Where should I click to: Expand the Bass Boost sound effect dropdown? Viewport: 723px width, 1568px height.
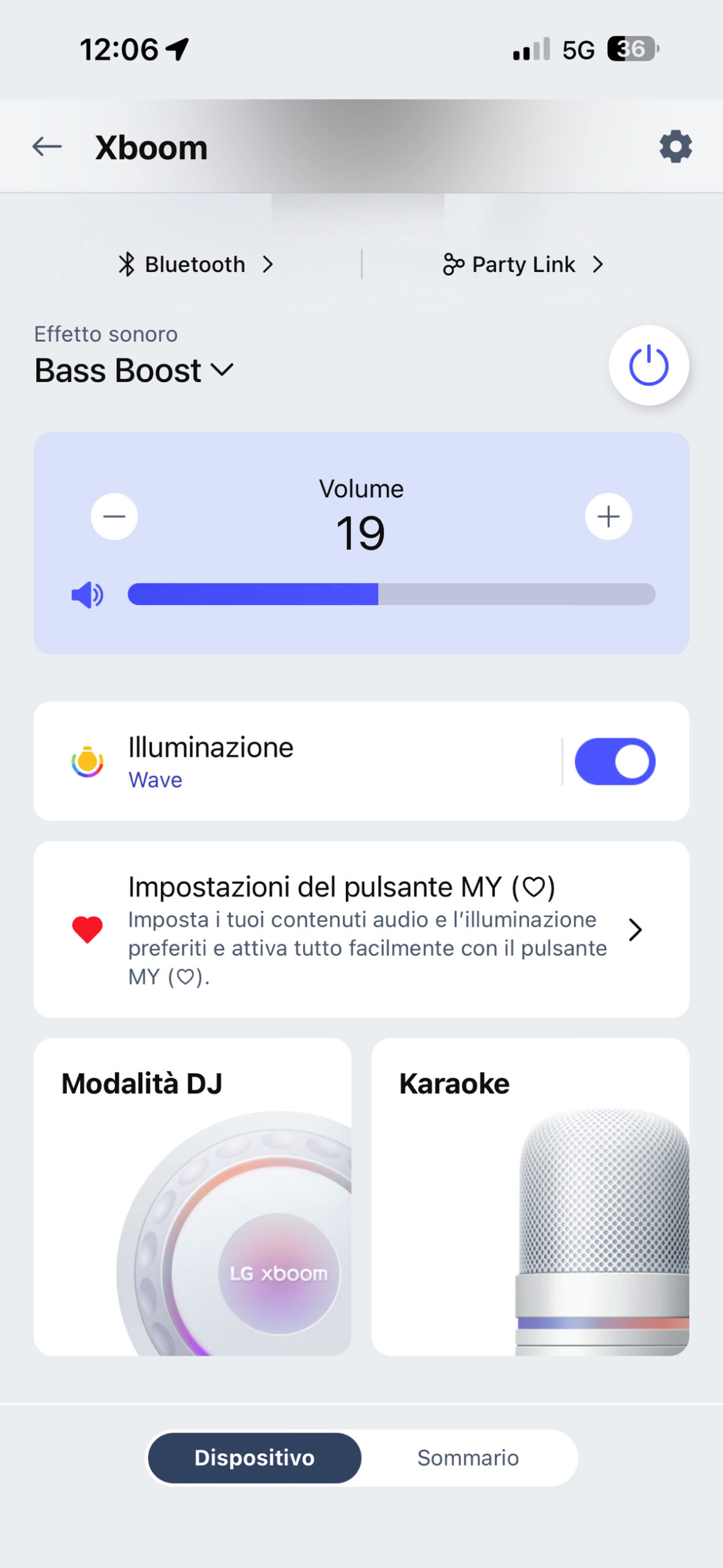(134, 371)
